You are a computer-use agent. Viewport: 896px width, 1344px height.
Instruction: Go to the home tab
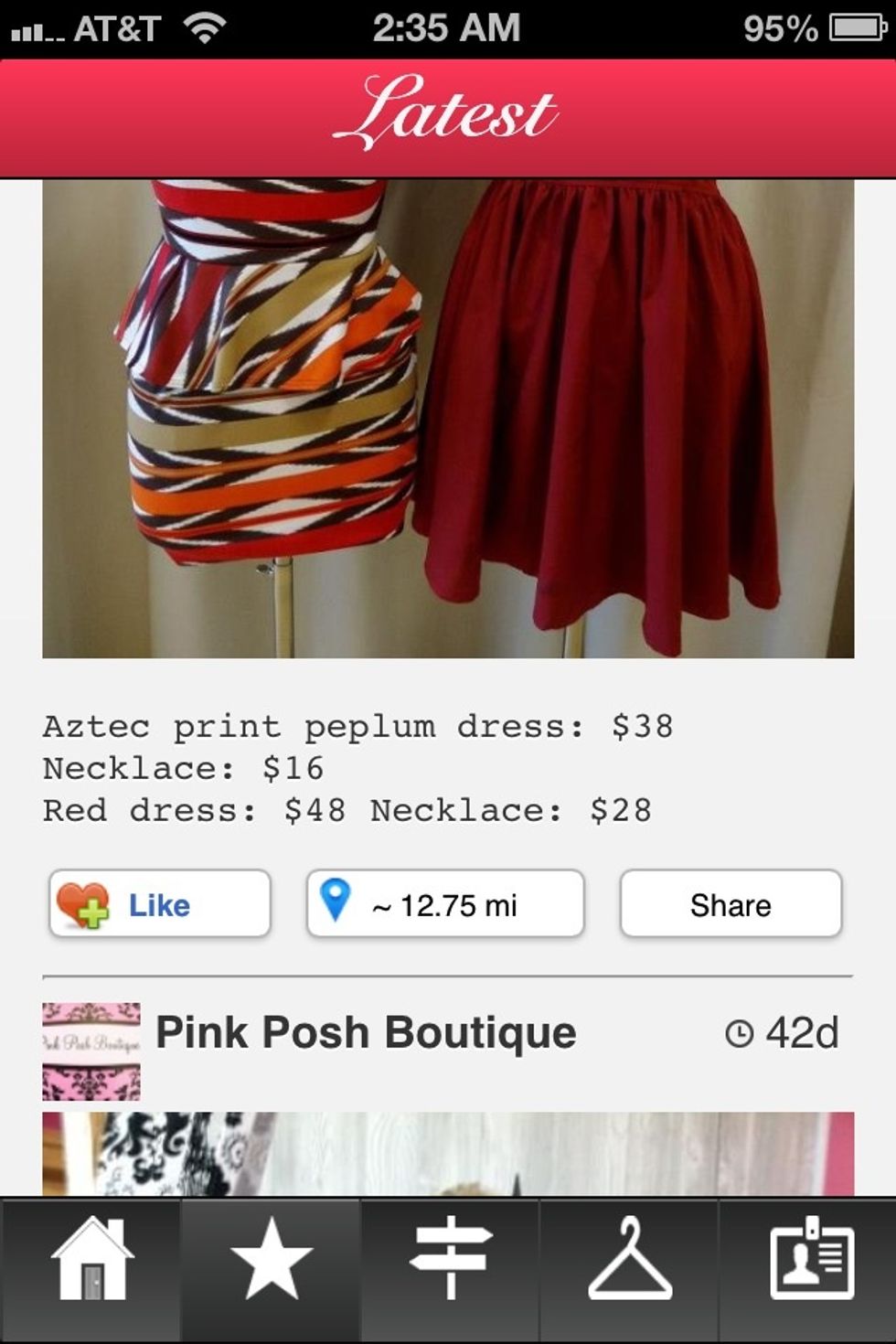point(91,1260)
